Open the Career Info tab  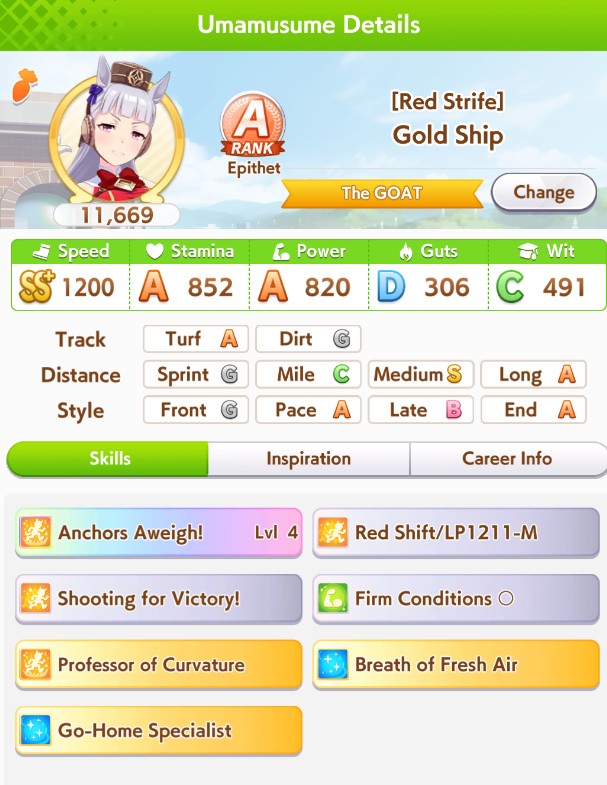[507, 459]
